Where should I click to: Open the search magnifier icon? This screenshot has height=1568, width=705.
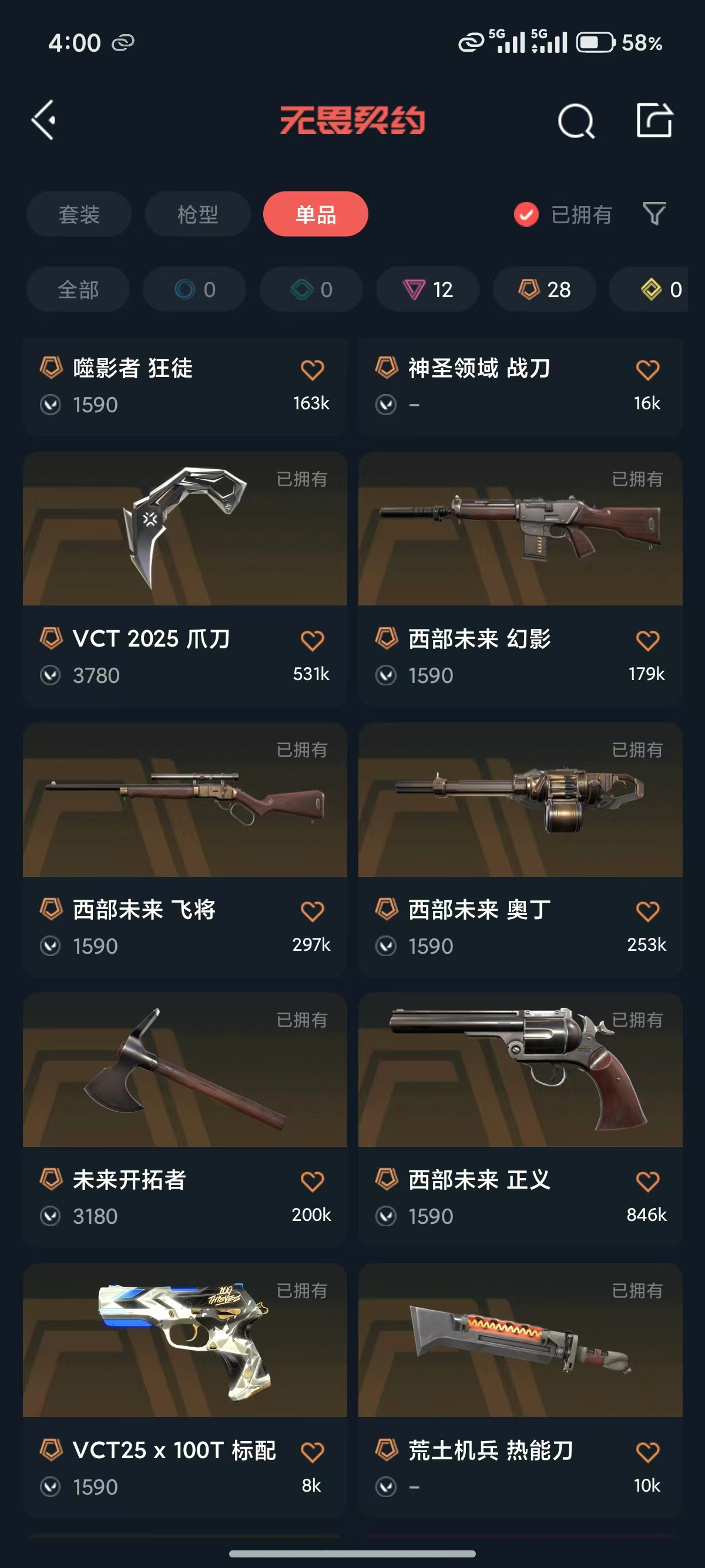click(x=575, y=121)
